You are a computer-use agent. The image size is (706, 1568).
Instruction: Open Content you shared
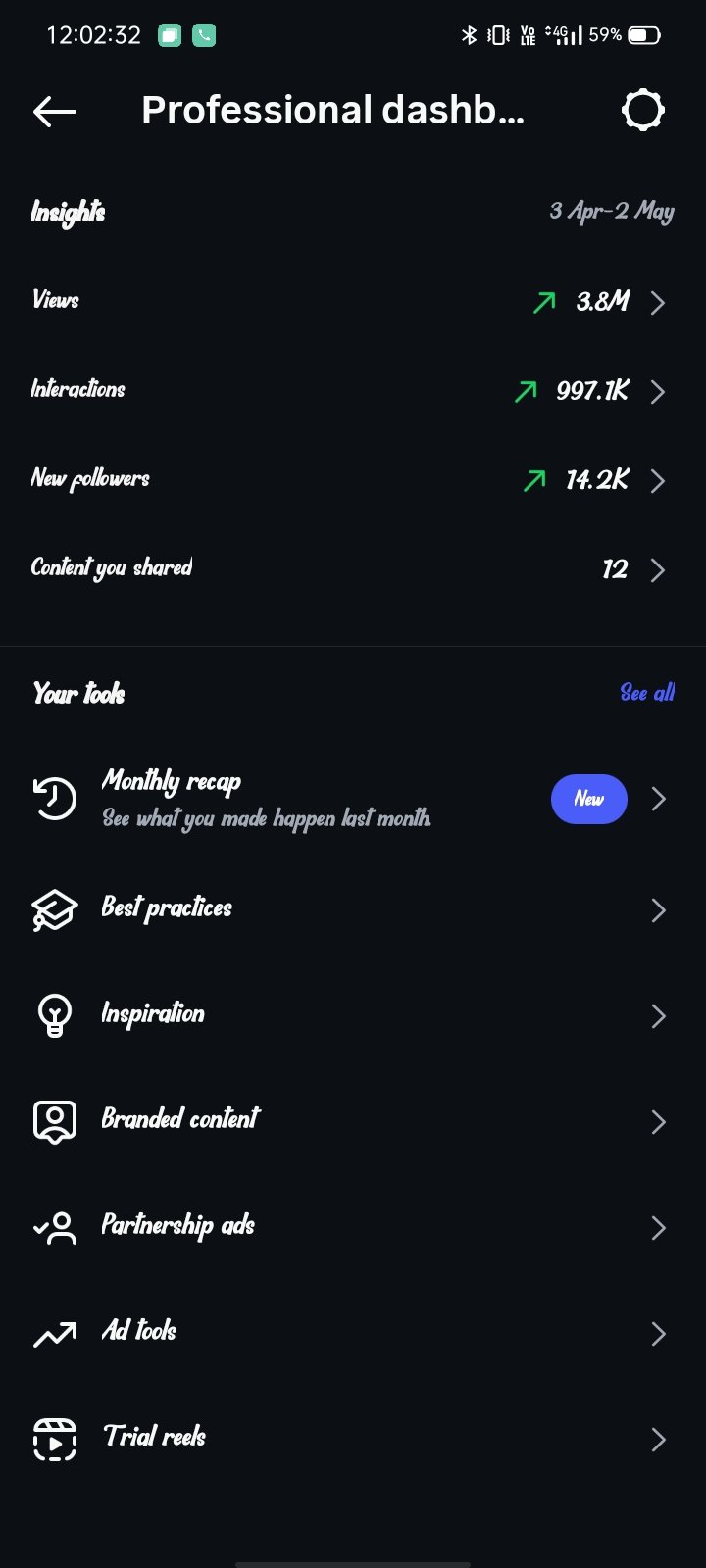[x=353, y=568]
